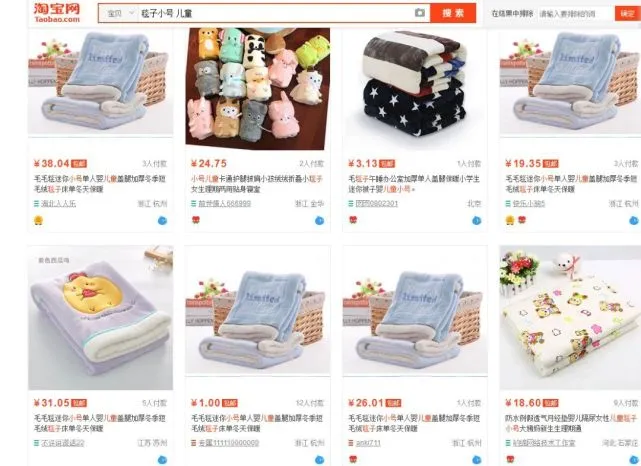This screenshot has height=466, width=641.
Task: Chat with seller of the ¥38.04 item
Action: pos(163,220)
